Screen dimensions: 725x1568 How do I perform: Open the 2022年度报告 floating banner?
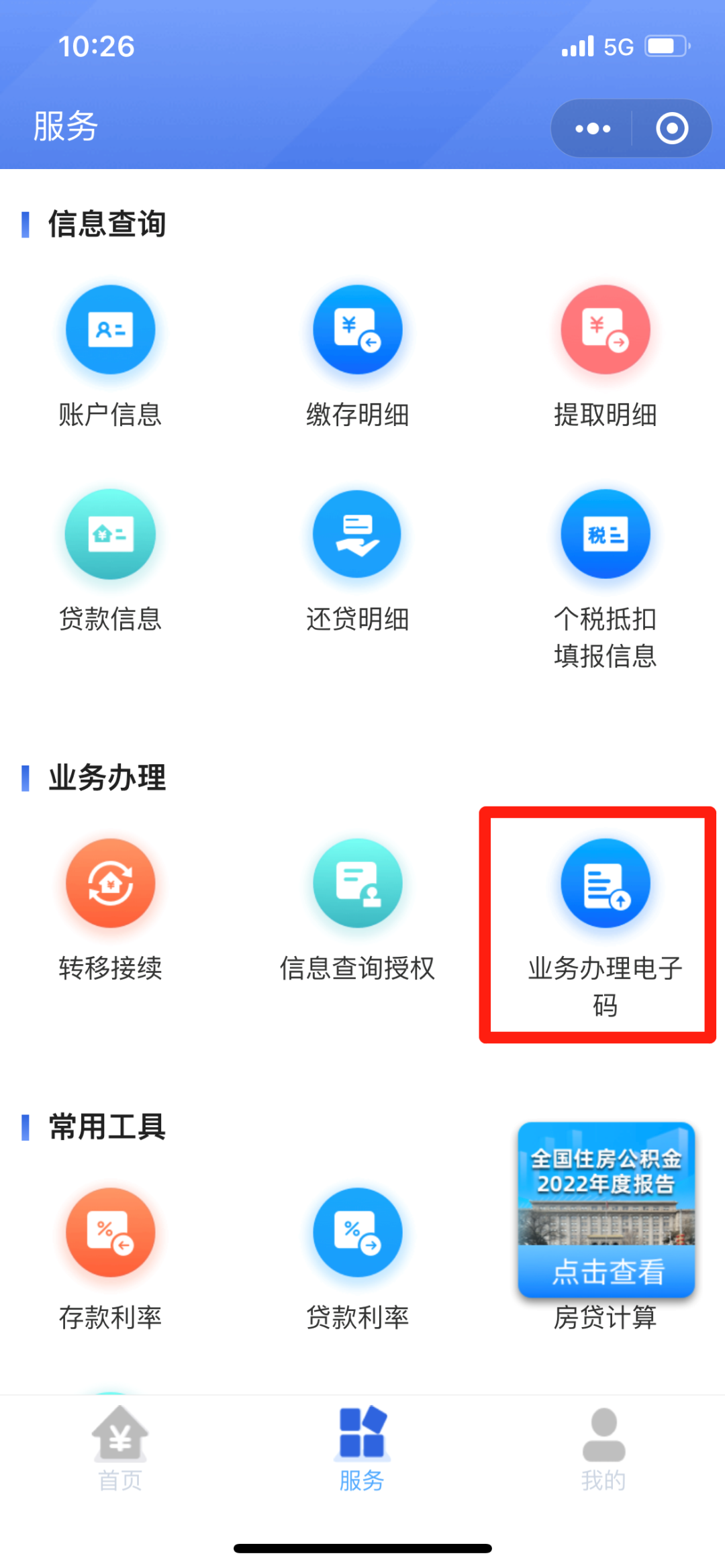[x=606, y=1208]
